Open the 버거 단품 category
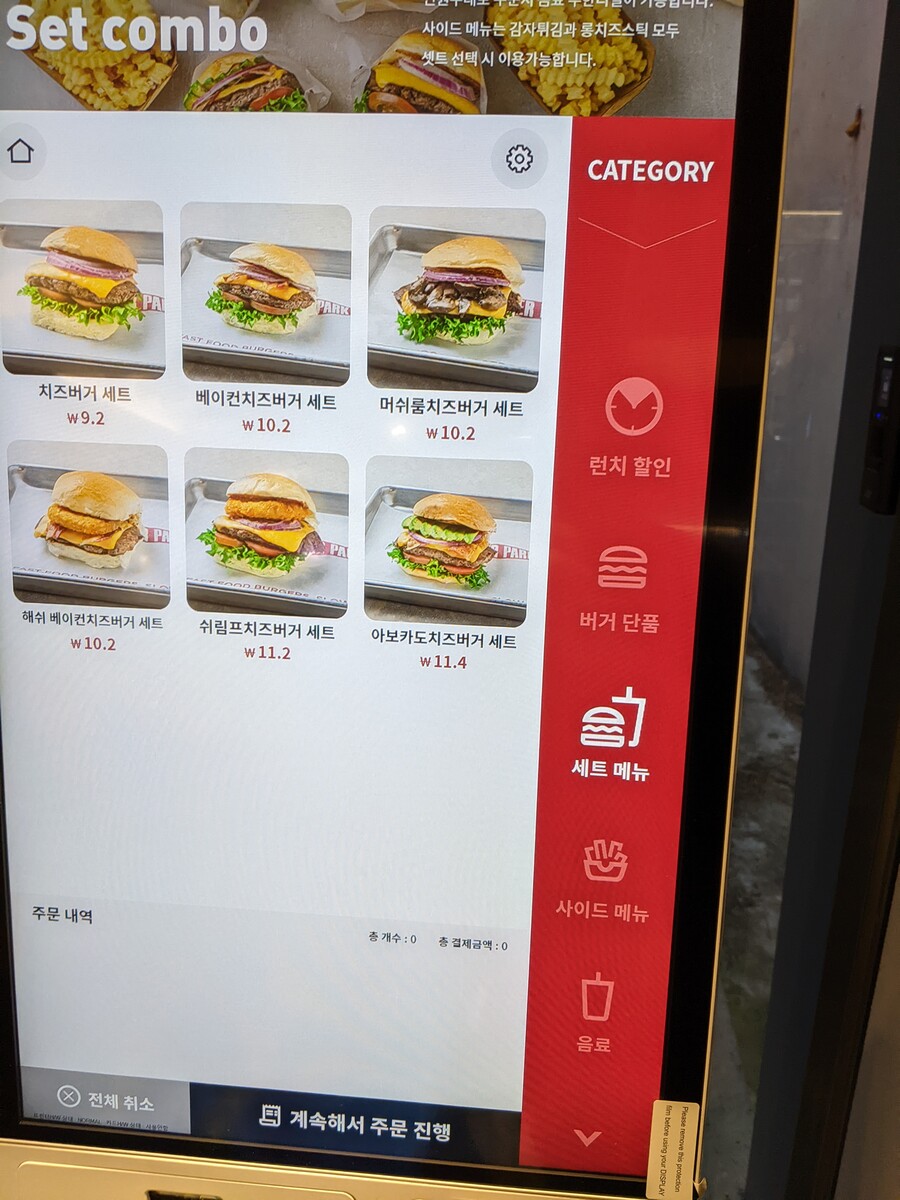Image resolution: width=900 pixels, height=1200 pixels. pyautogui.click(x=621, y=588)
